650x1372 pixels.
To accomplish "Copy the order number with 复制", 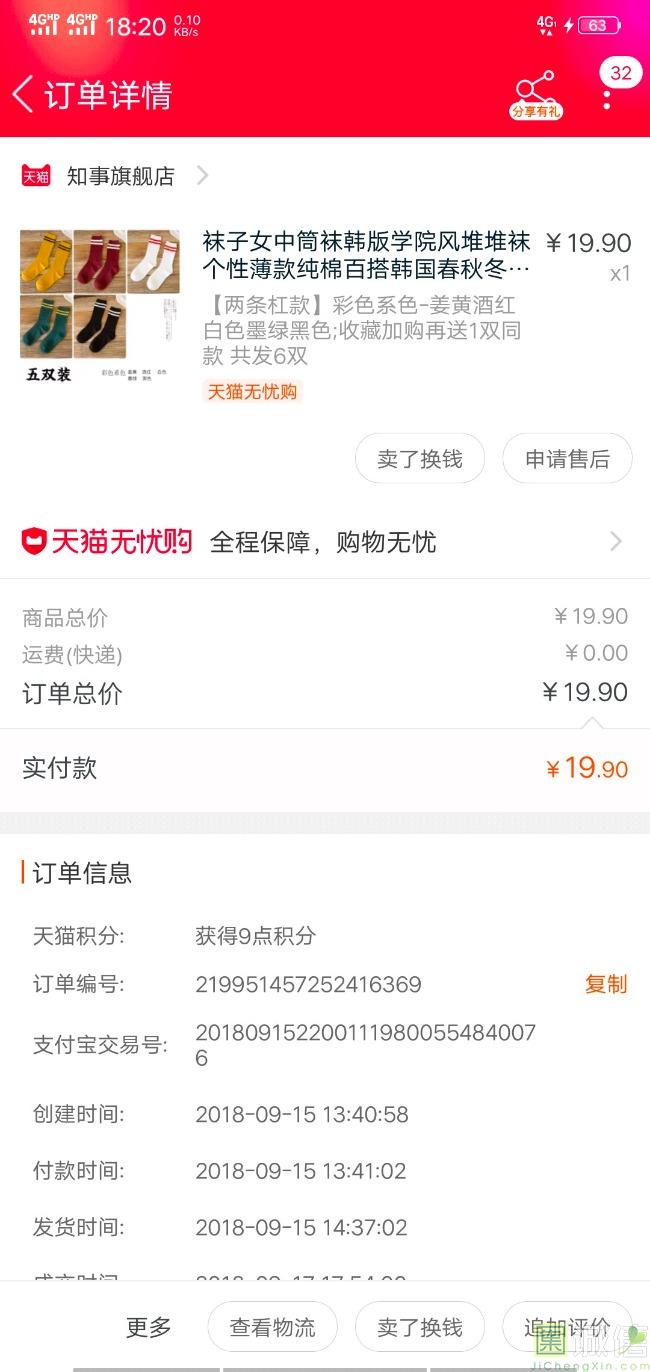I will click(606, 984).
